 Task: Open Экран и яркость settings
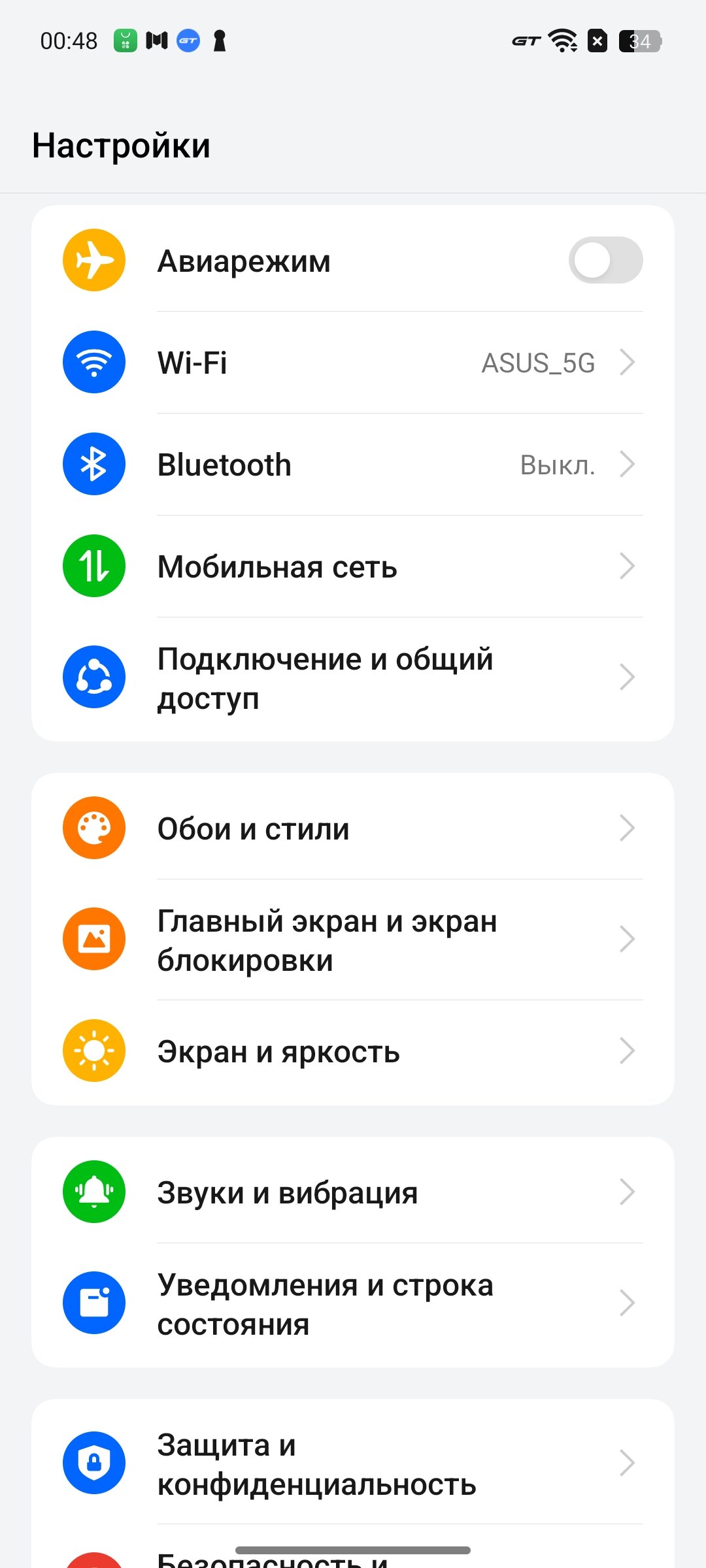pos(353,1051)
